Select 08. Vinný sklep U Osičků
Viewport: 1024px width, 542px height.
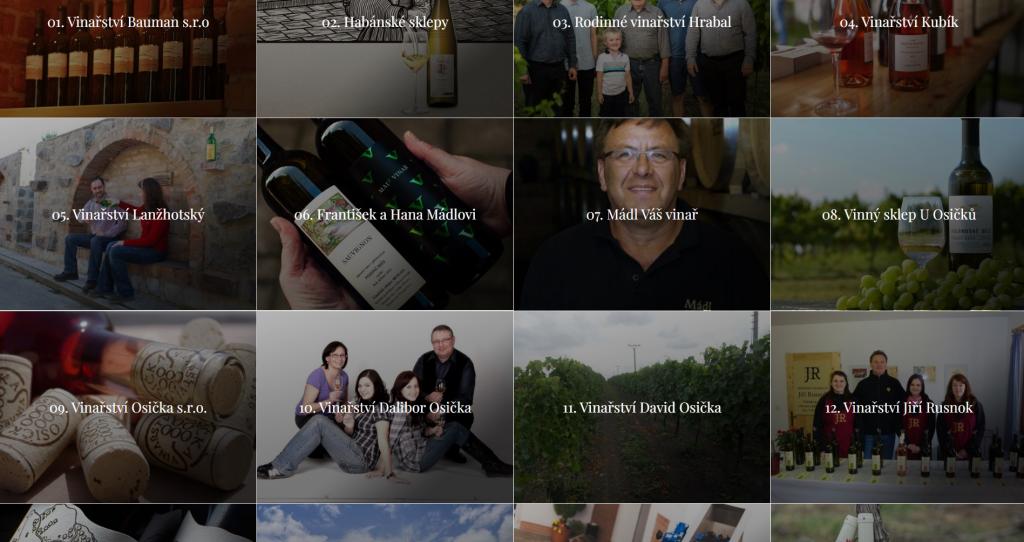(898, 215)
